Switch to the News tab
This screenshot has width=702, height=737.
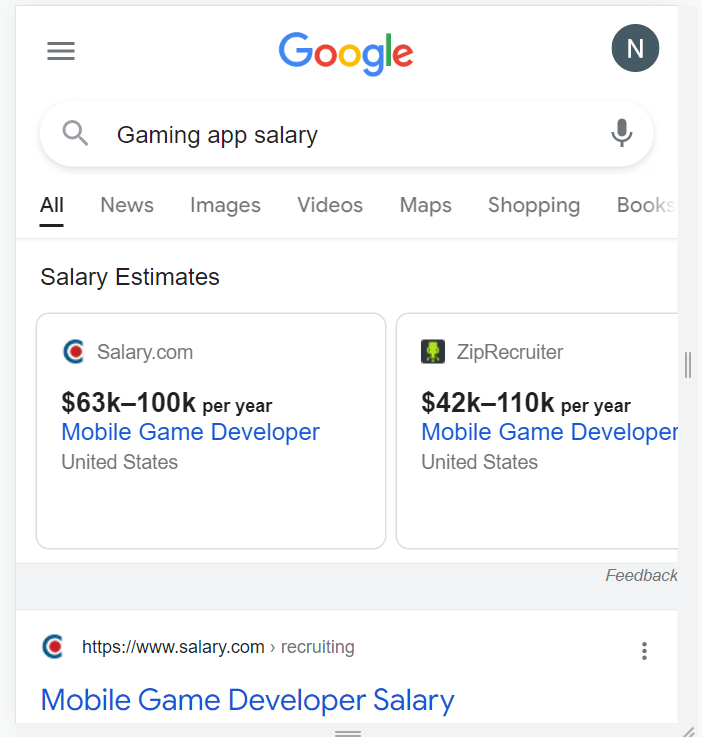(x=127, y=205)
